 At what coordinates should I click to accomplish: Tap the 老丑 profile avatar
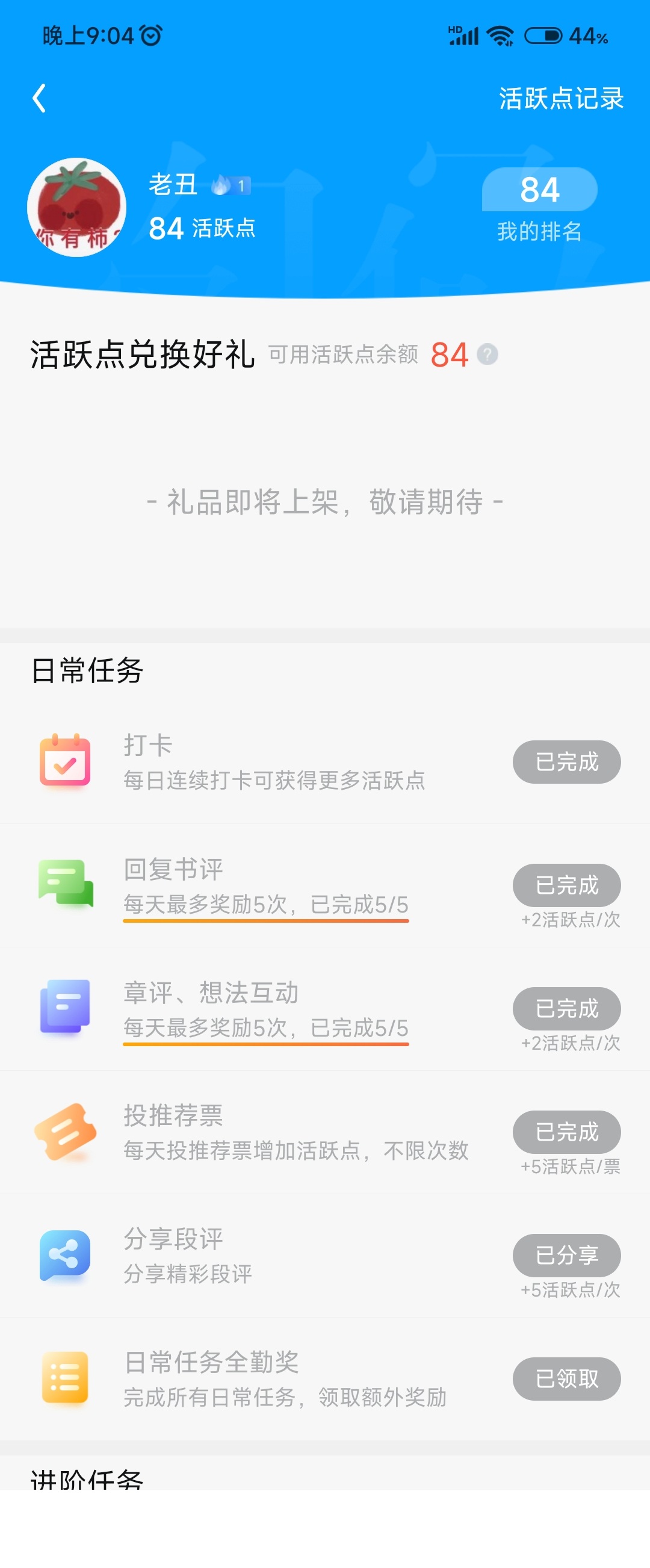(x=76, y=208)
